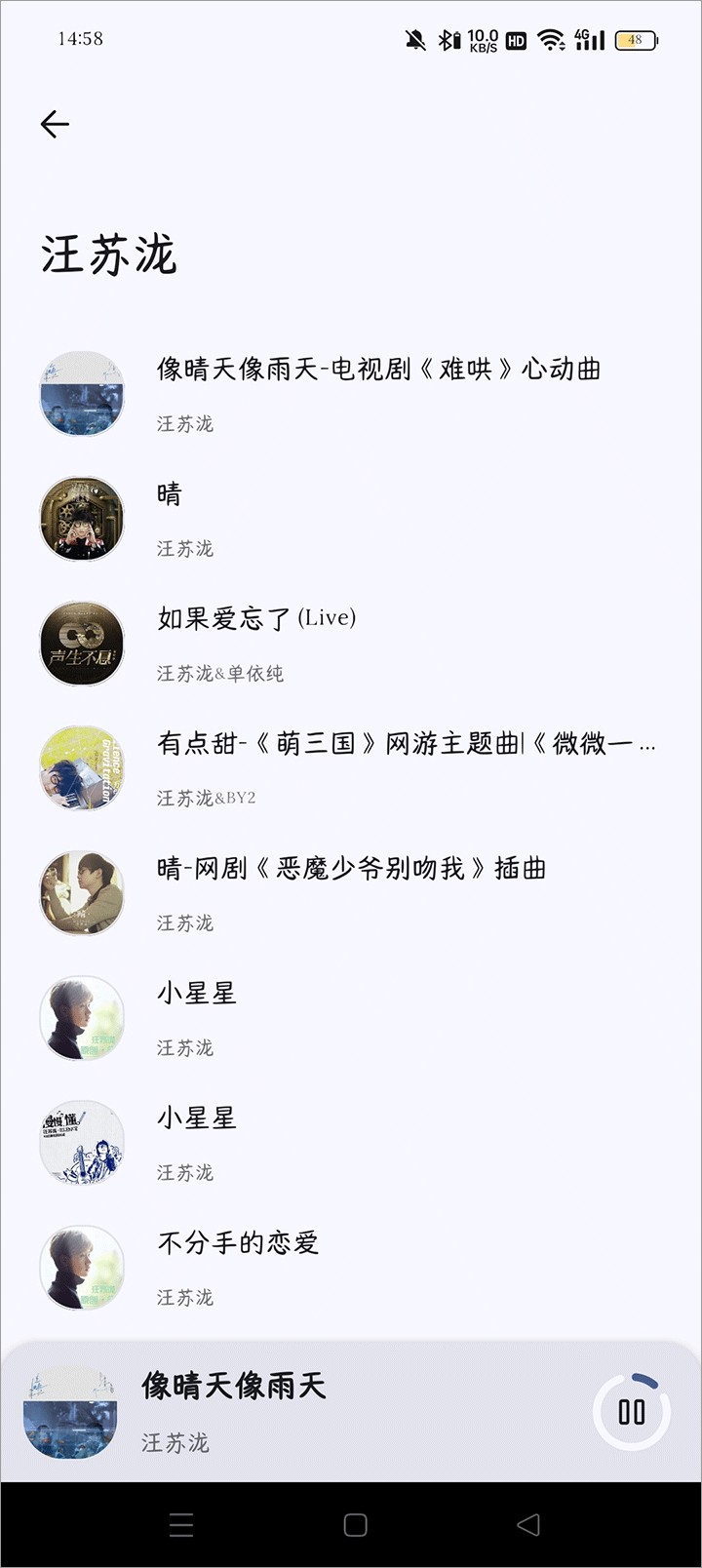Open the now-playing bar for 像晴天像雨天
Image resolution: width=702 pixels, height=1568 pixels.
click(x=292, y=1411)
